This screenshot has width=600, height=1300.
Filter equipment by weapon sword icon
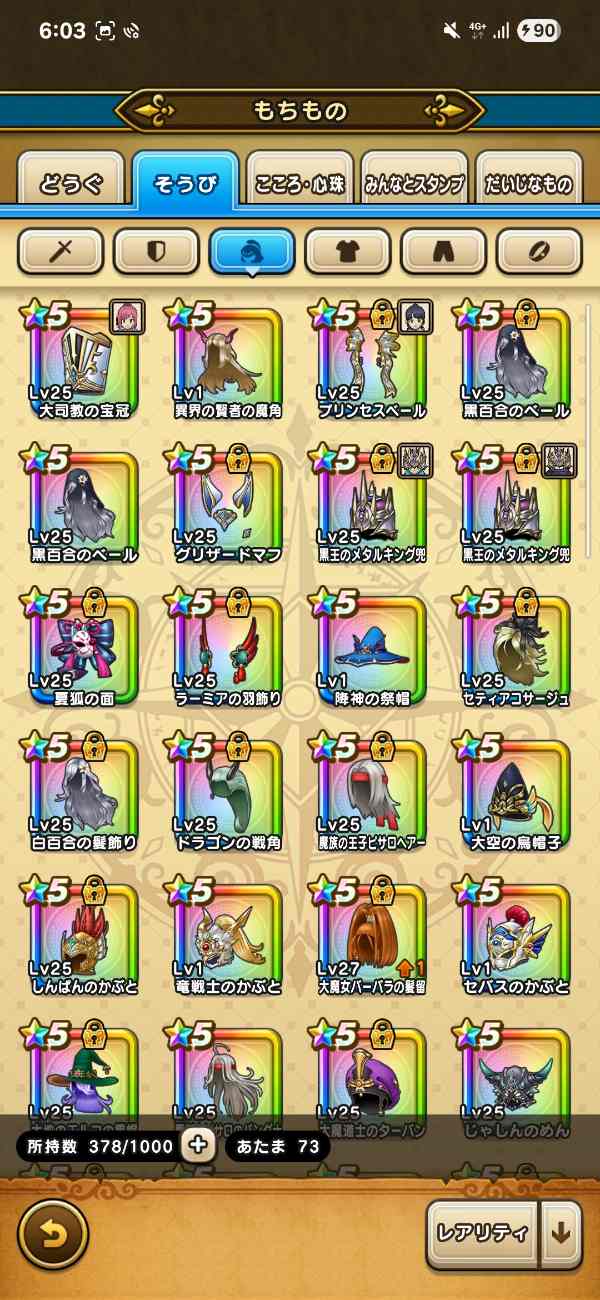pyautogui.click(x=59, y=251)
